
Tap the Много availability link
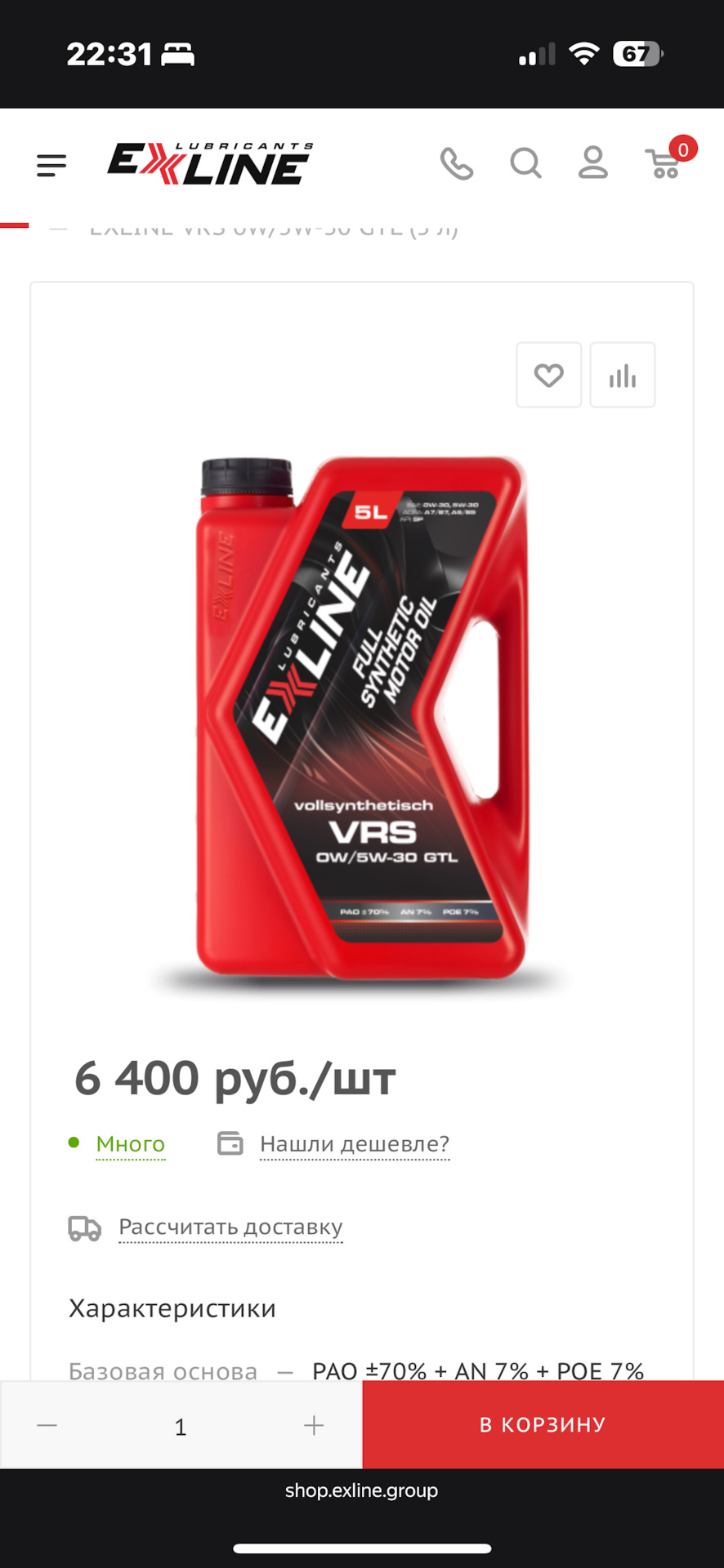tap(130, 1144)
